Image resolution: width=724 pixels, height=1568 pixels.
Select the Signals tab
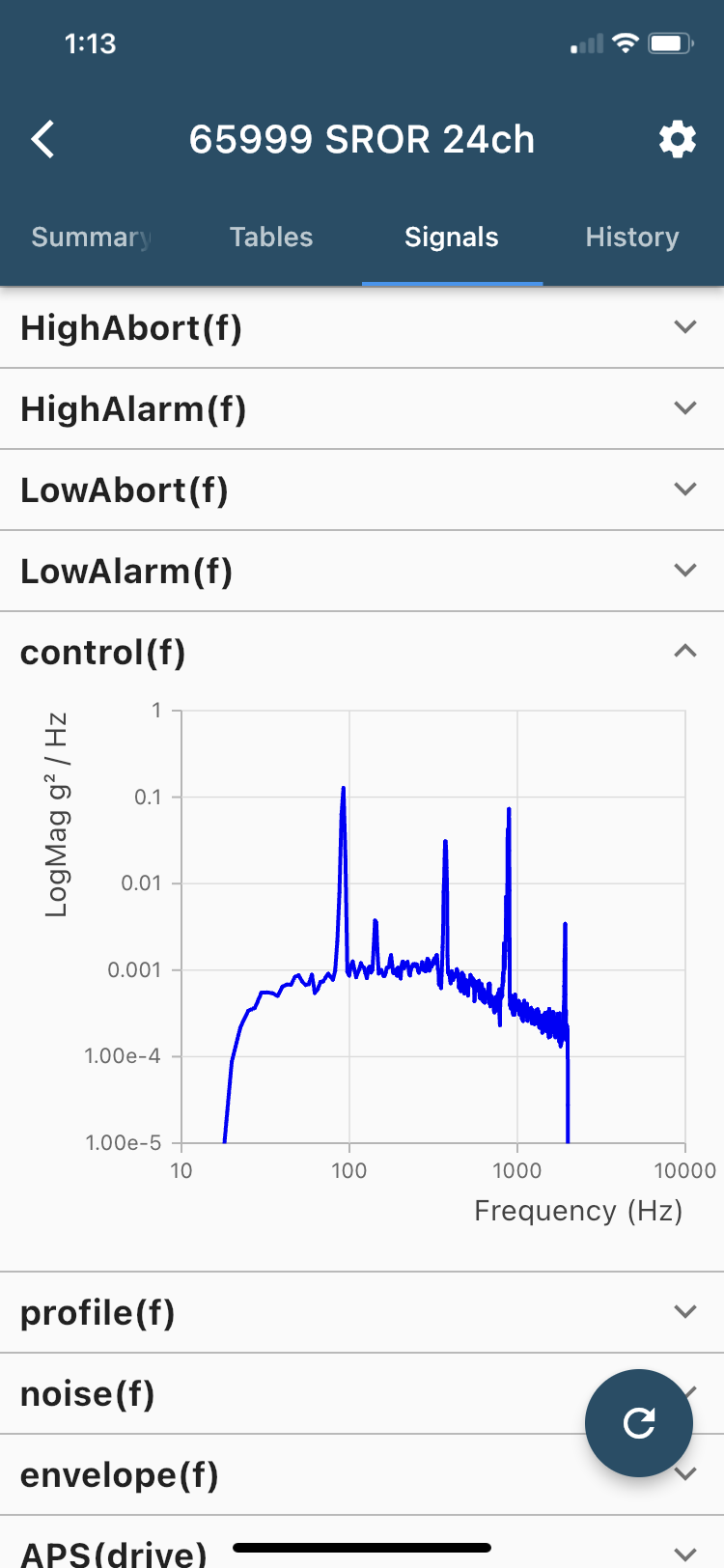[x=452, y=238]
